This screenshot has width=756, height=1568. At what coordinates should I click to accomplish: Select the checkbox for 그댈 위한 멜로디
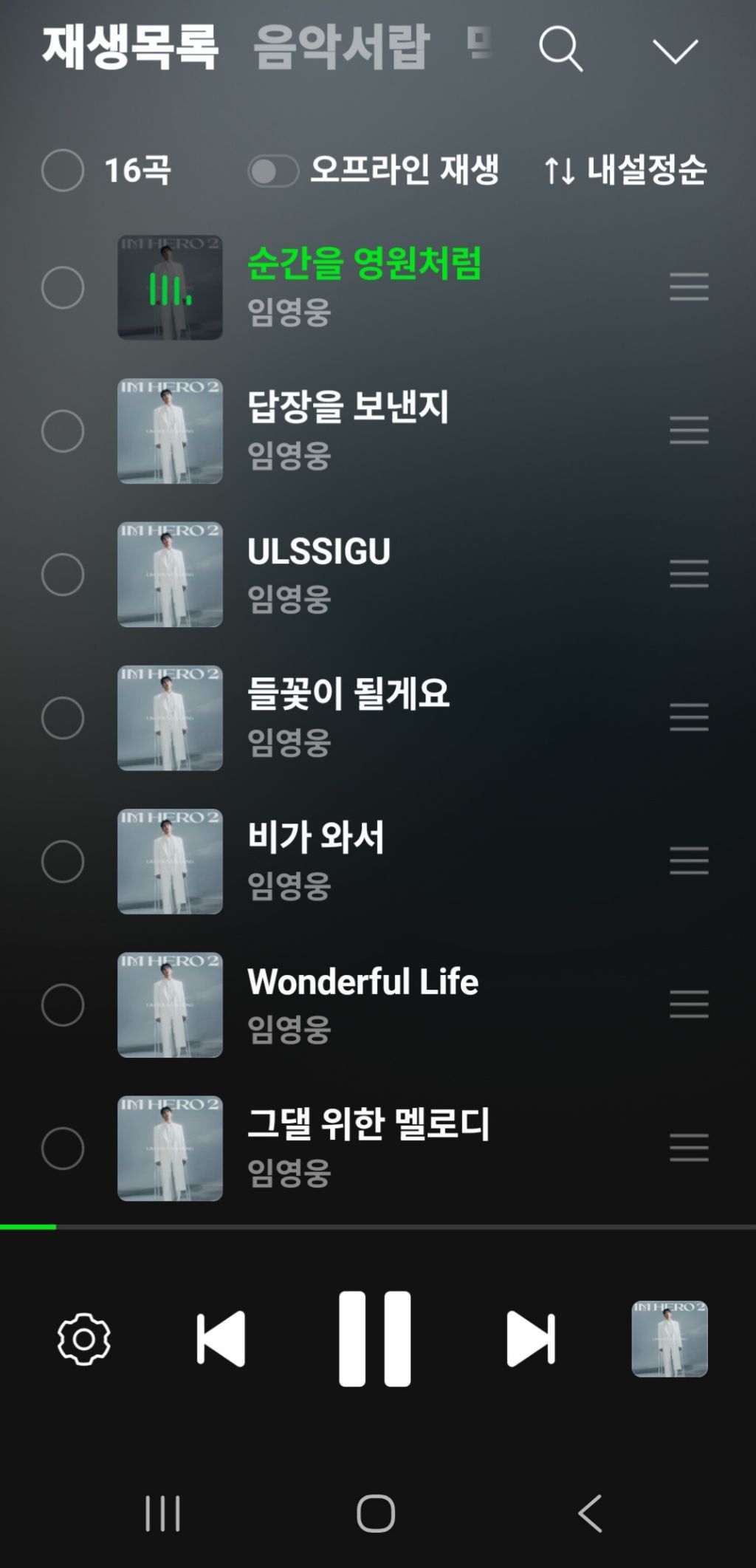[x=63, y=1148]
